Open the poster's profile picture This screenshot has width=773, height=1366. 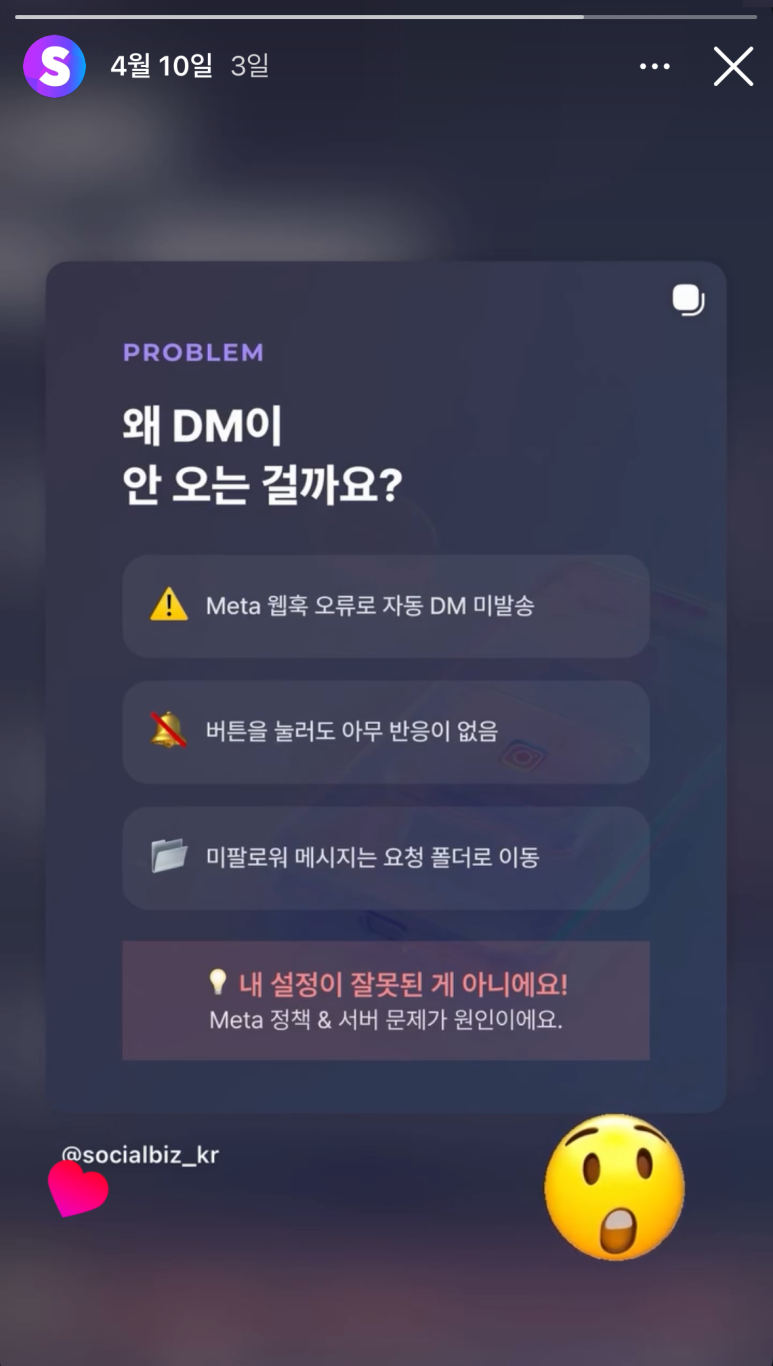click(x=54, y=66)
